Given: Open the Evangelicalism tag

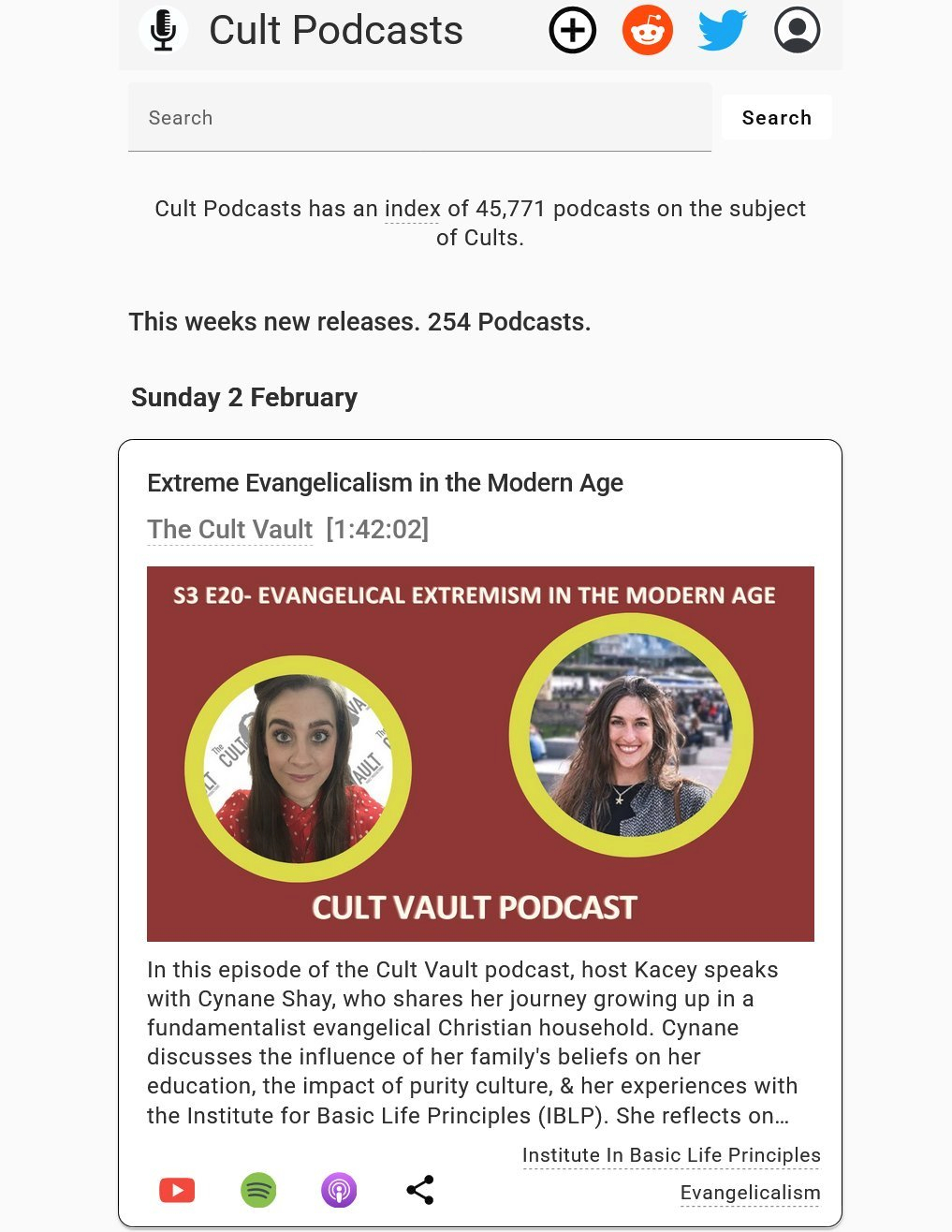Looking at the screenshot, I should [750, 1193].
